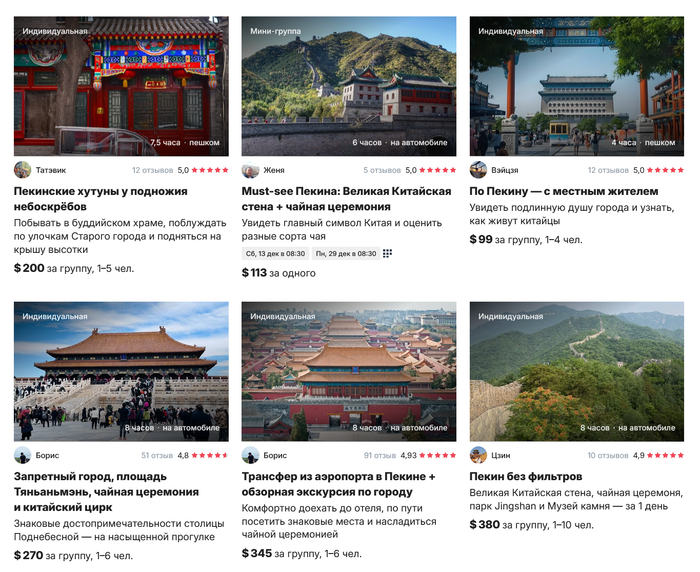700x572 pixels.
Task: Choose the Пн, 29 дек в 08:30 slot
Action: click(346, 254)
